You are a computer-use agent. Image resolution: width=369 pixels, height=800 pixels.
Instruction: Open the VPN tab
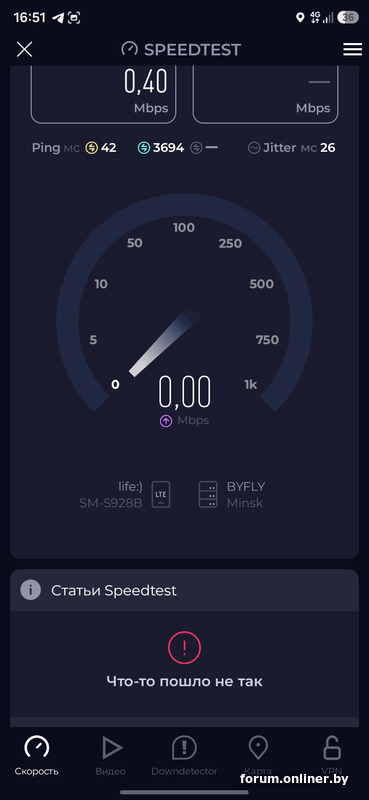tap(332, 756)
